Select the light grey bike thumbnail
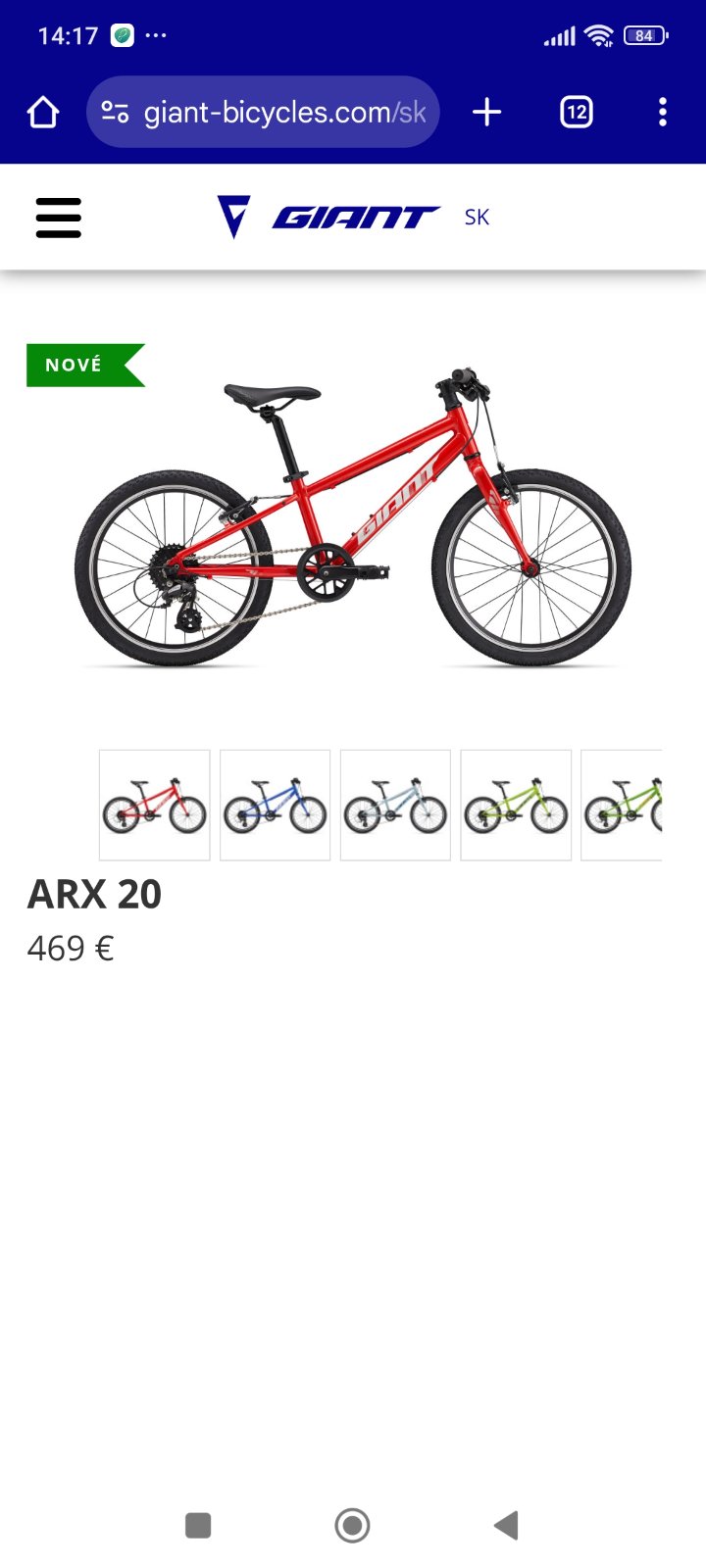This screenshot has width=706, height=1568. point(395,806)
